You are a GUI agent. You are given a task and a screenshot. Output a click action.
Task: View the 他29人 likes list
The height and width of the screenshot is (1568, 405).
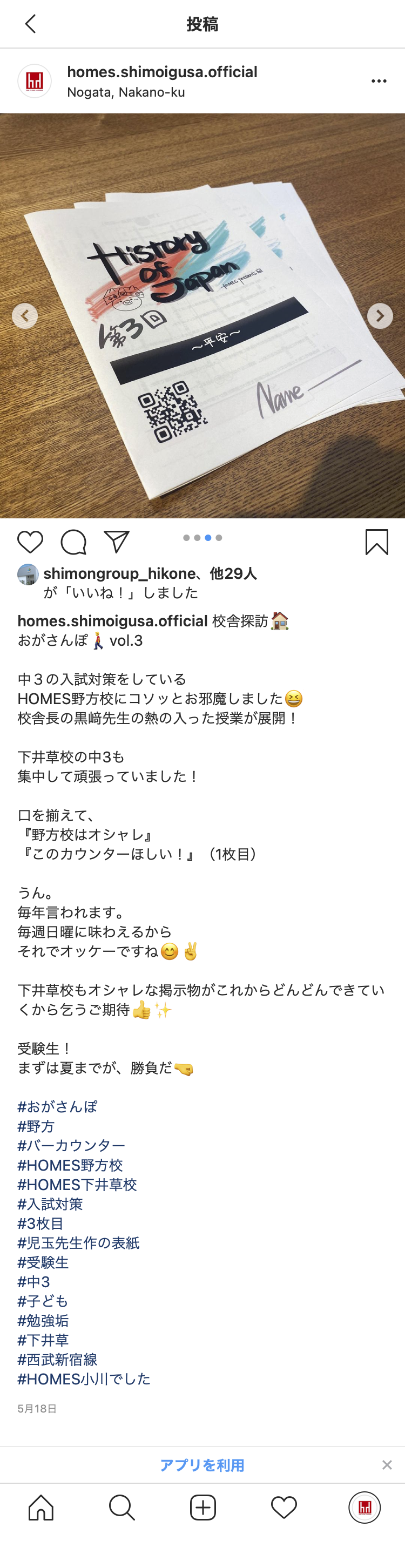233,573
